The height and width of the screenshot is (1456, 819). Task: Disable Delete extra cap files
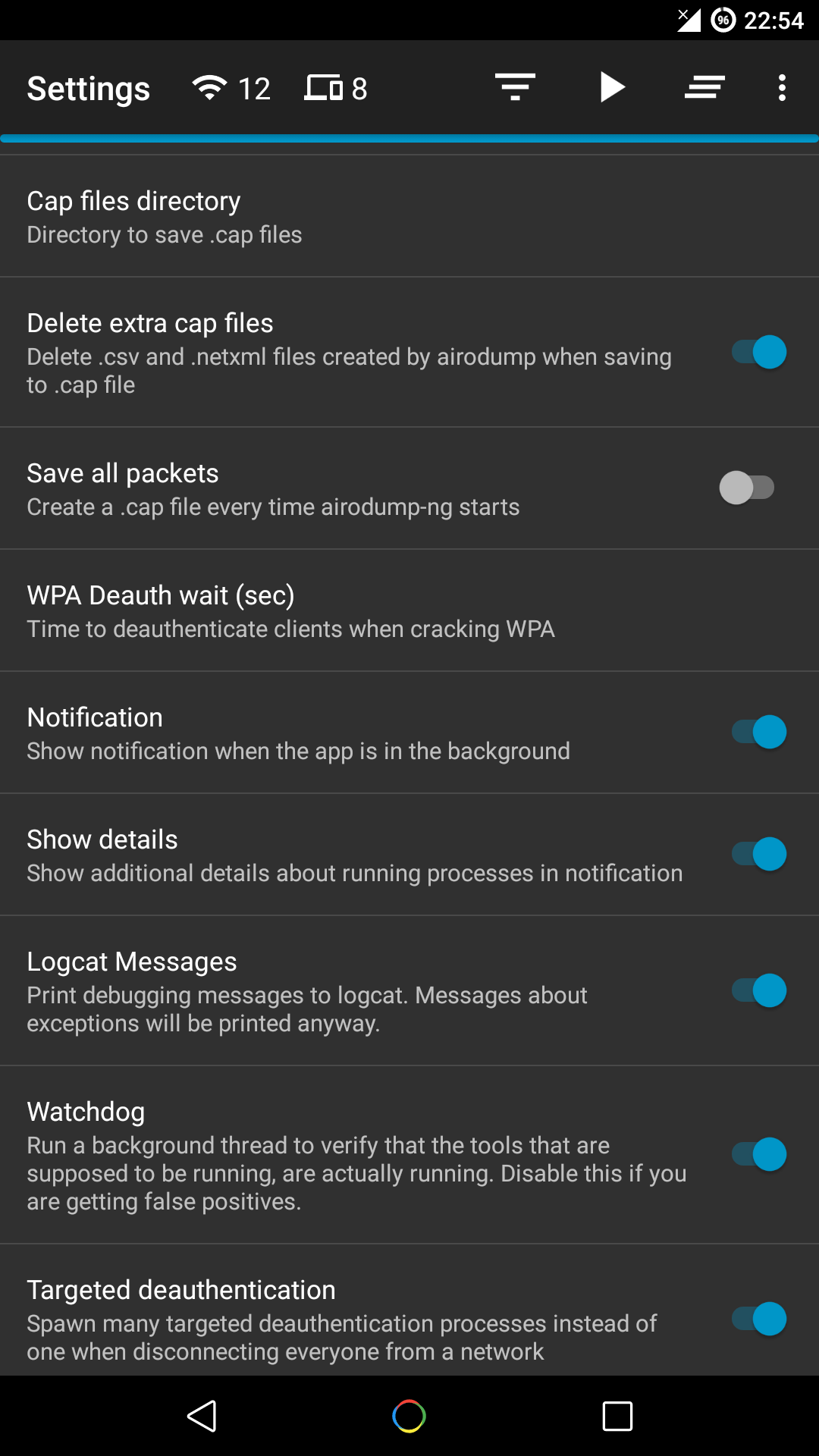click(758, 352)
